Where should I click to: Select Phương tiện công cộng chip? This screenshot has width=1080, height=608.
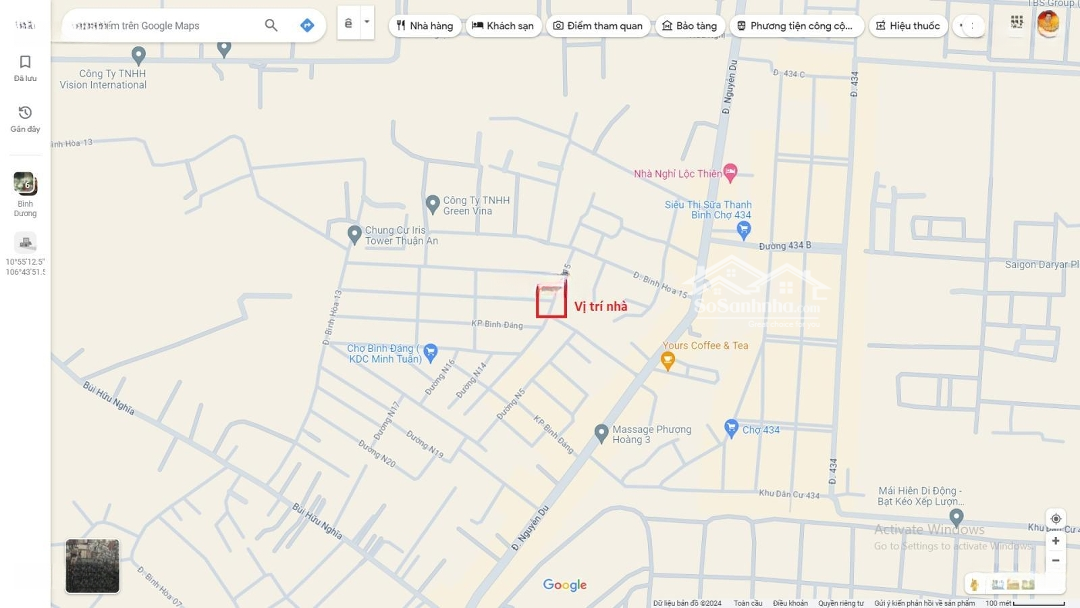pyautogui.click(x=796, y=25)
